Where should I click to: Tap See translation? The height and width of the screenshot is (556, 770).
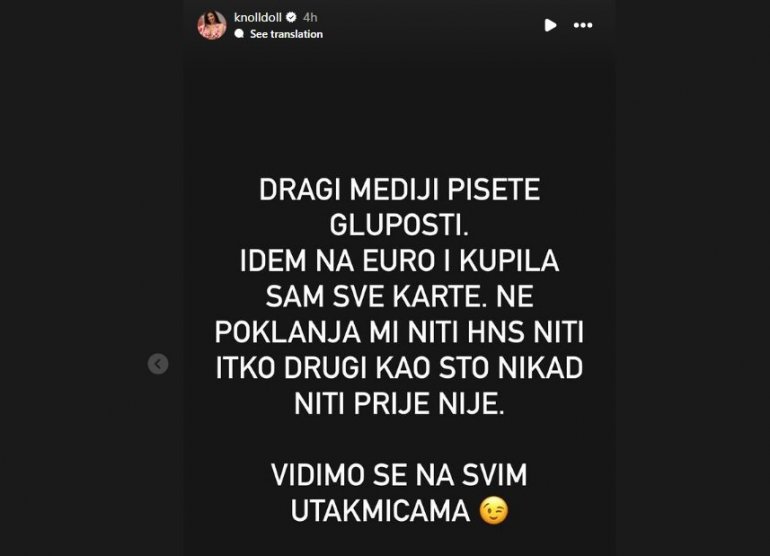(285, 34)
